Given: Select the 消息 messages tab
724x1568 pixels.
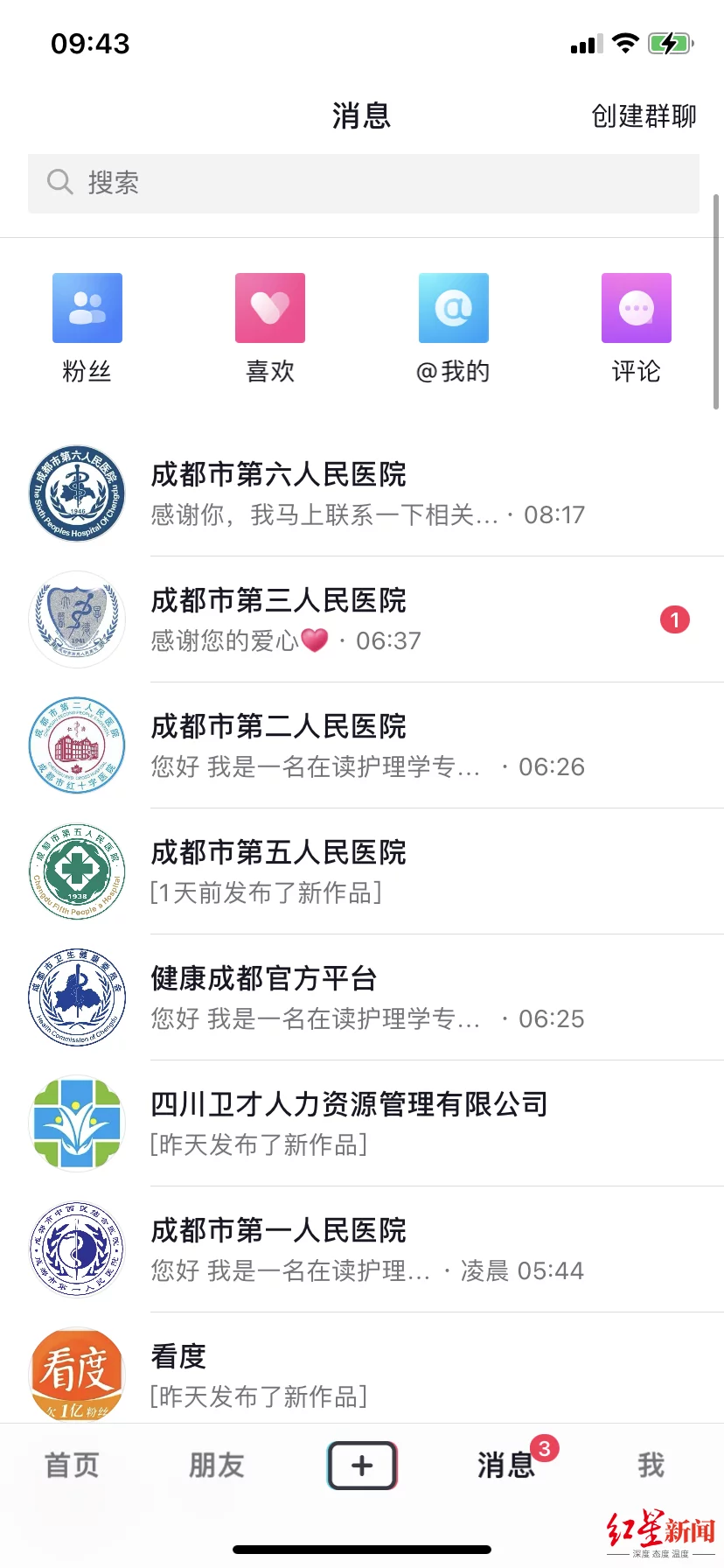Looking at the screenshot, I should pos(506,1465).
